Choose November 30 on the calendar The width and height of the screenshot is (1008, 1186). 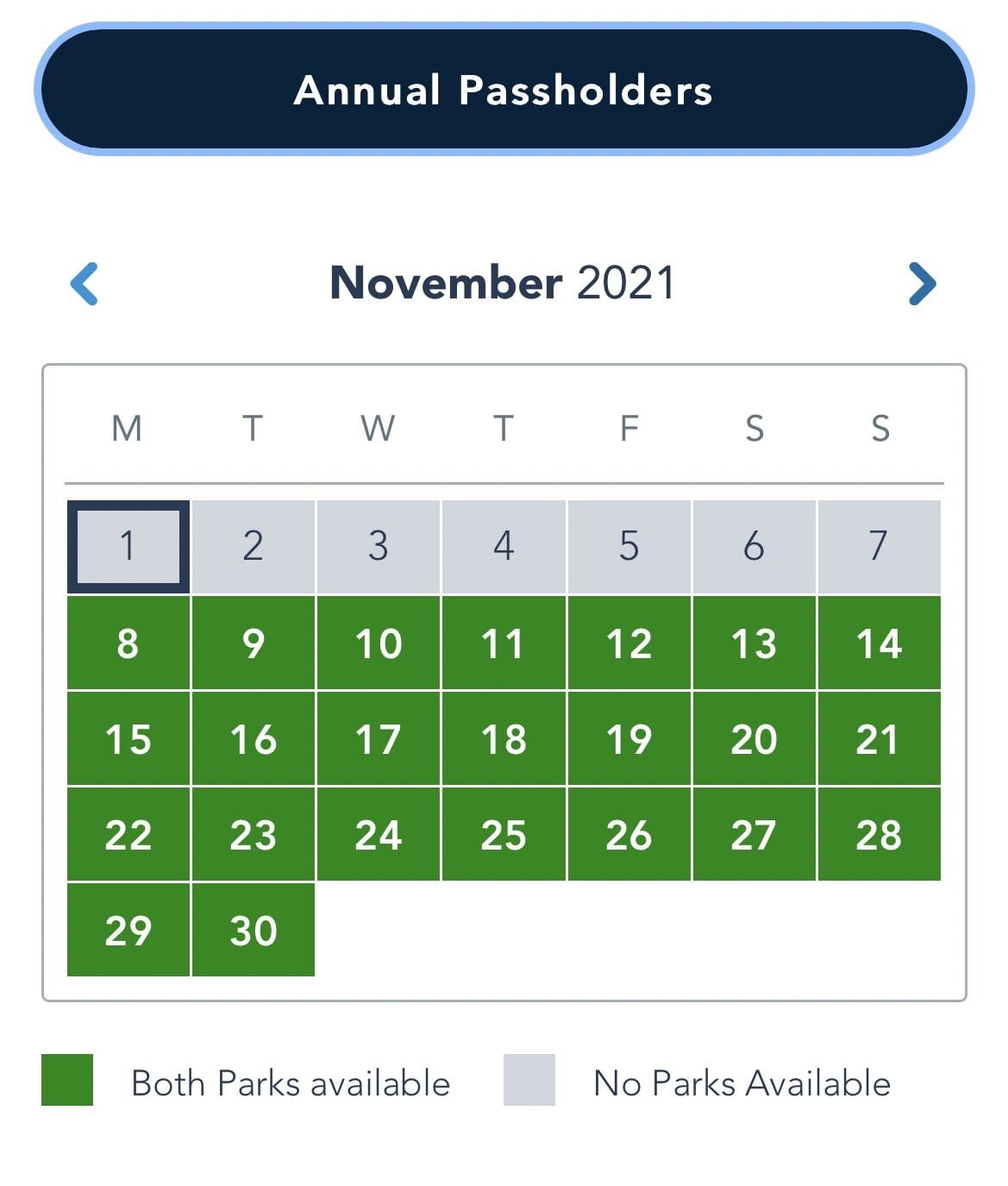pos(253,931)
